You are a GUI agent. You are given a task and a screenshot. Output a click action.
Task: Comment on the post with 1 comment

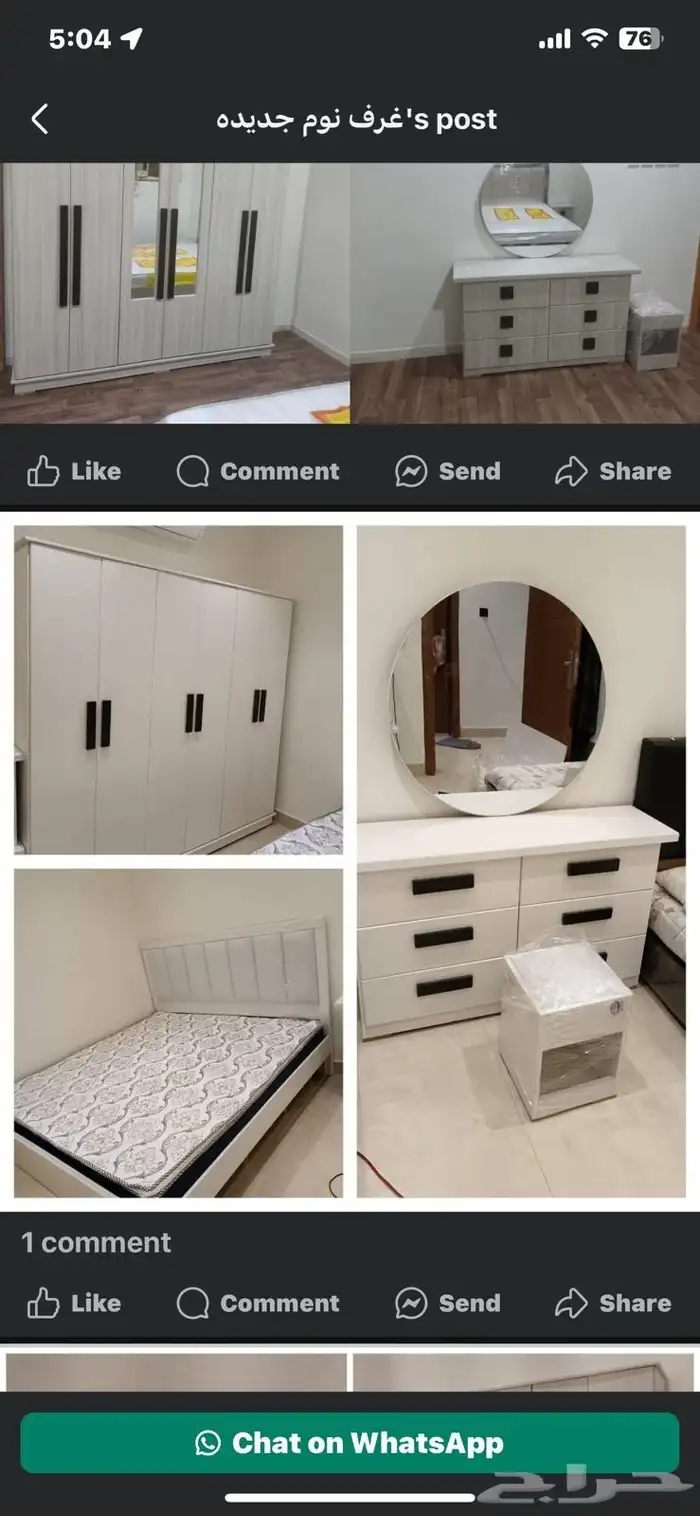(x=258, y=1303)
